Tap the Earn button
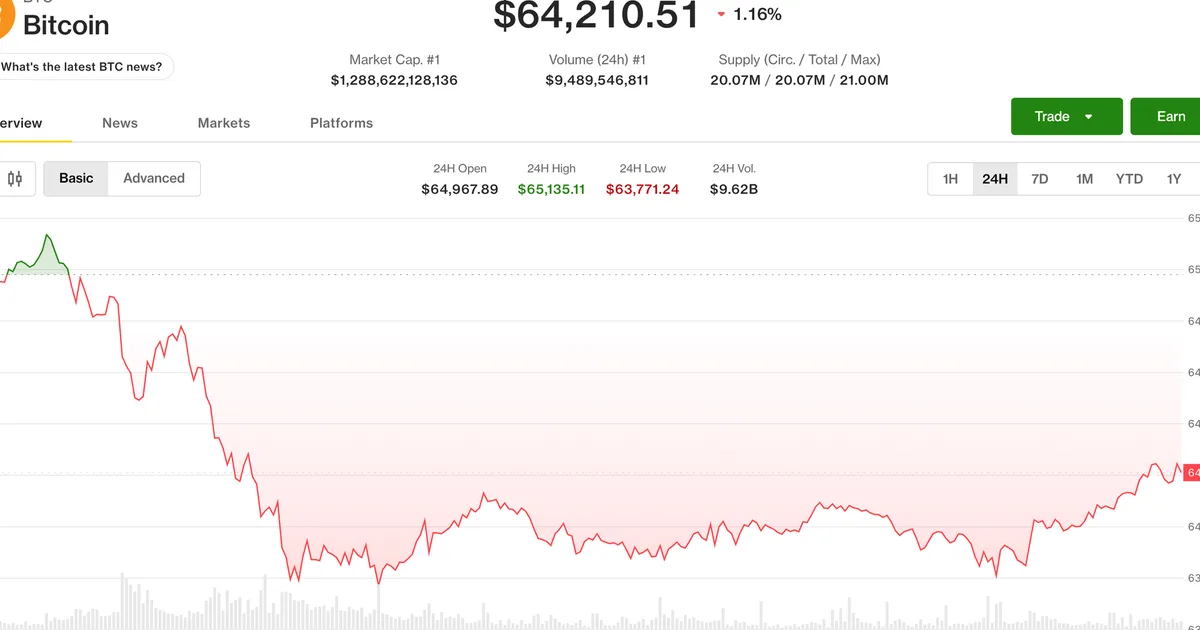 (1166, 116)
